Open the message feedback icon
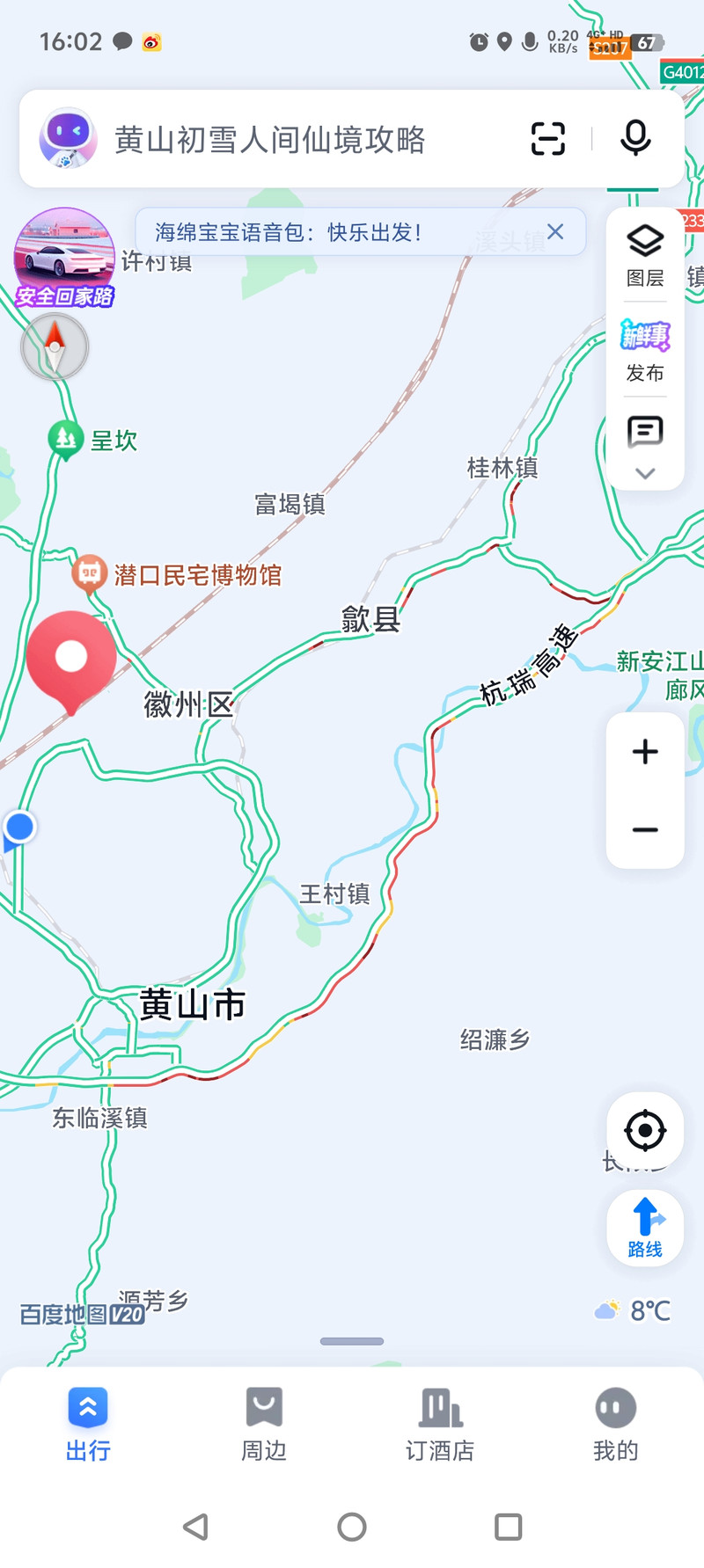 coord(645,431)
